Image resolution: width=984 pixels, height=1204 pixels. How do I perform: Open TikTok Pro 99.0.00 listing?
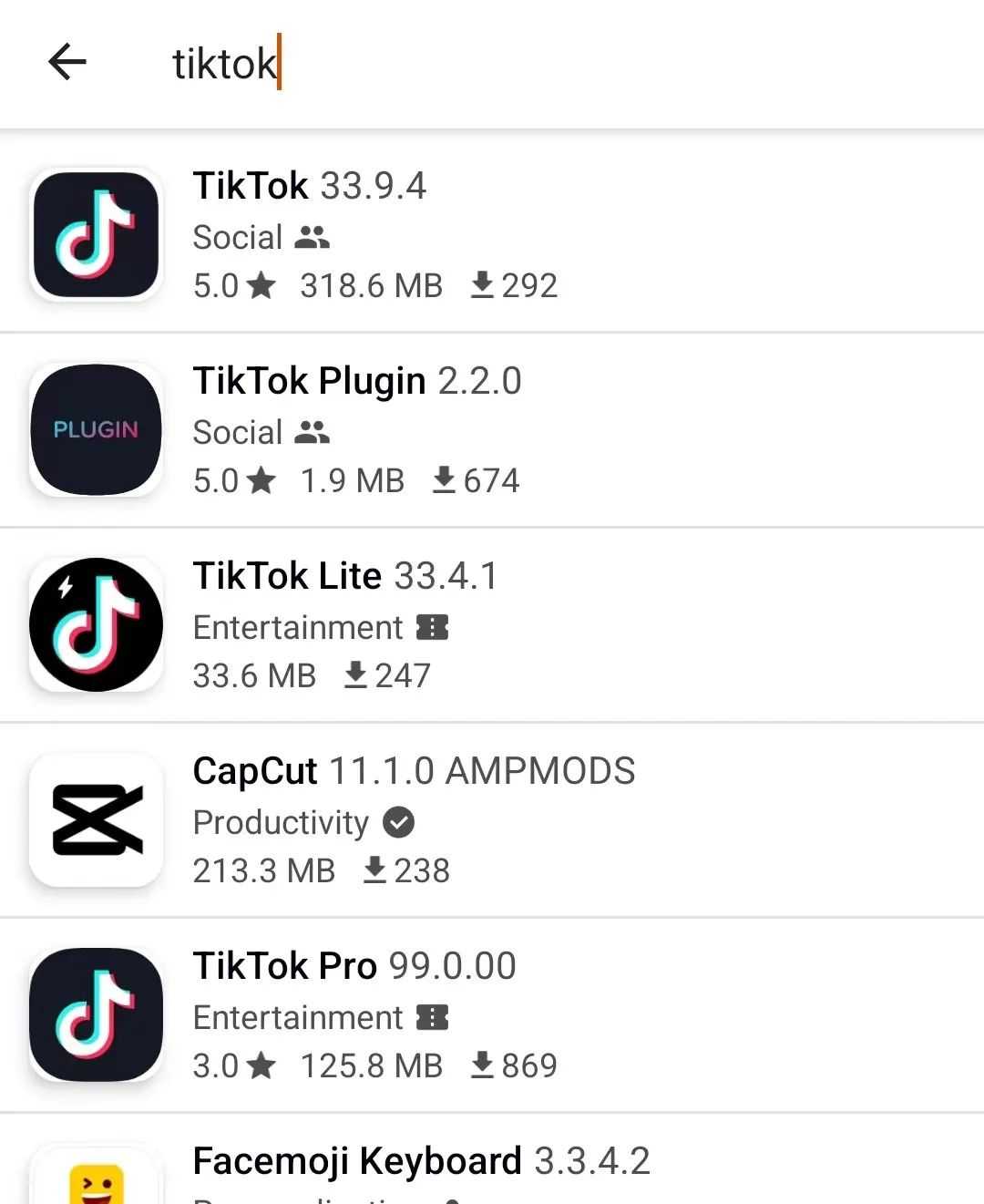pos(492,1015)
